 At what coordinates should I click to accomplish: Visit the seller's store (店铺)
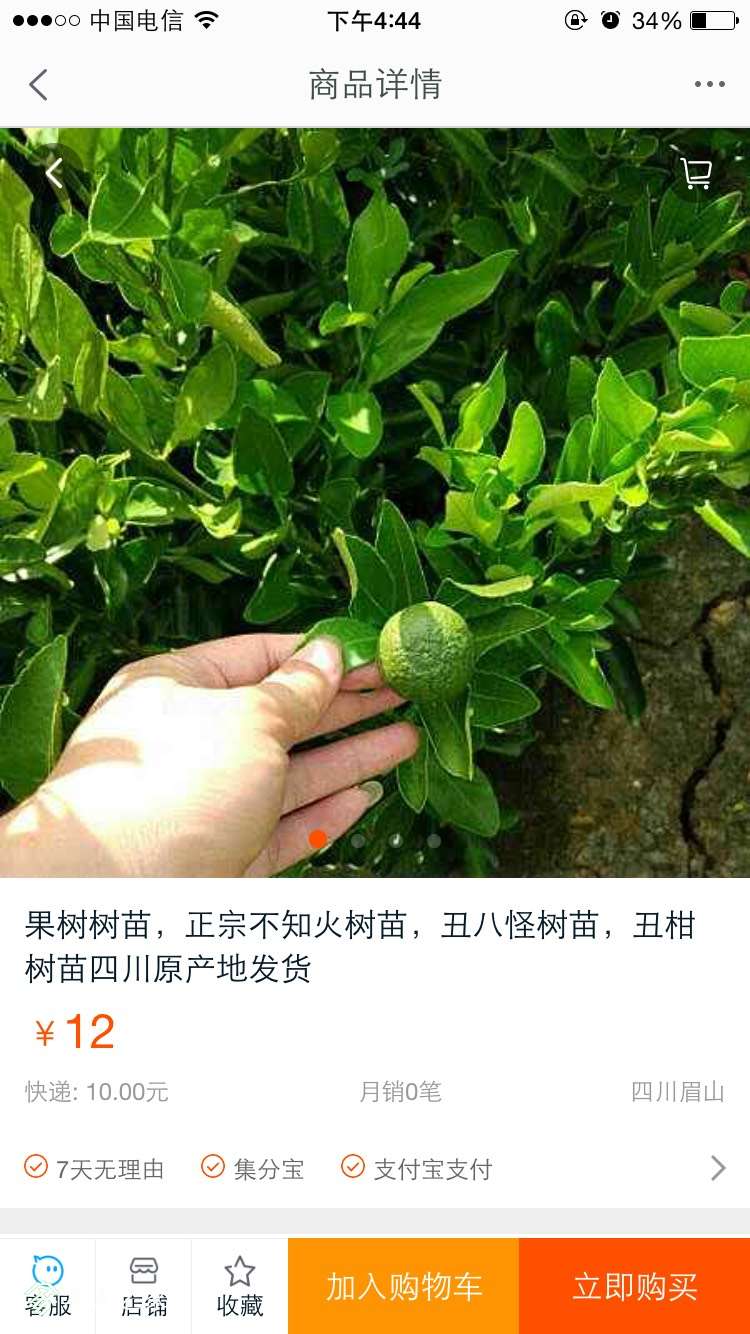click(144, 1286)
